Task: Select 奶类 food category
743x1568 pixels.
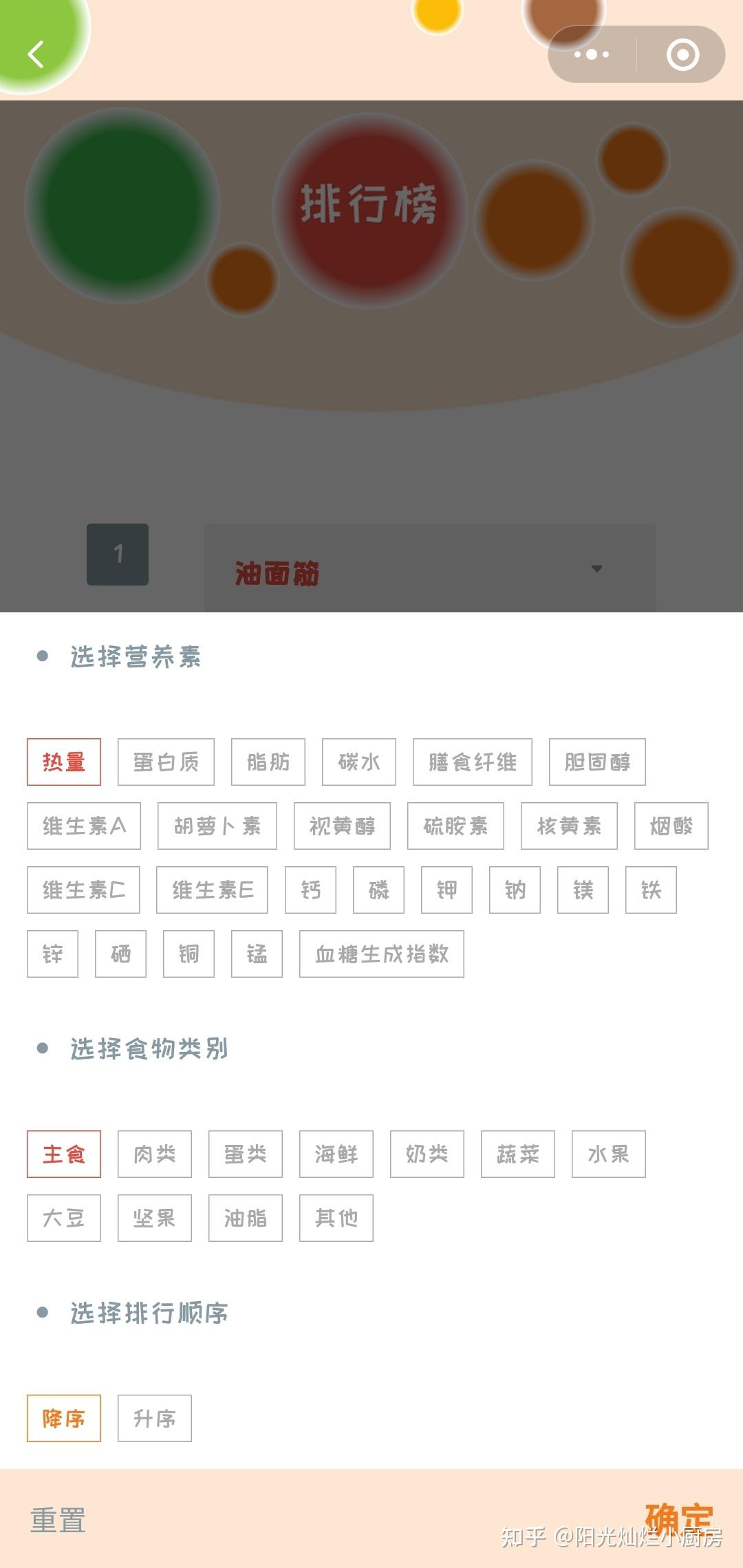Action: pos(427,1154)
